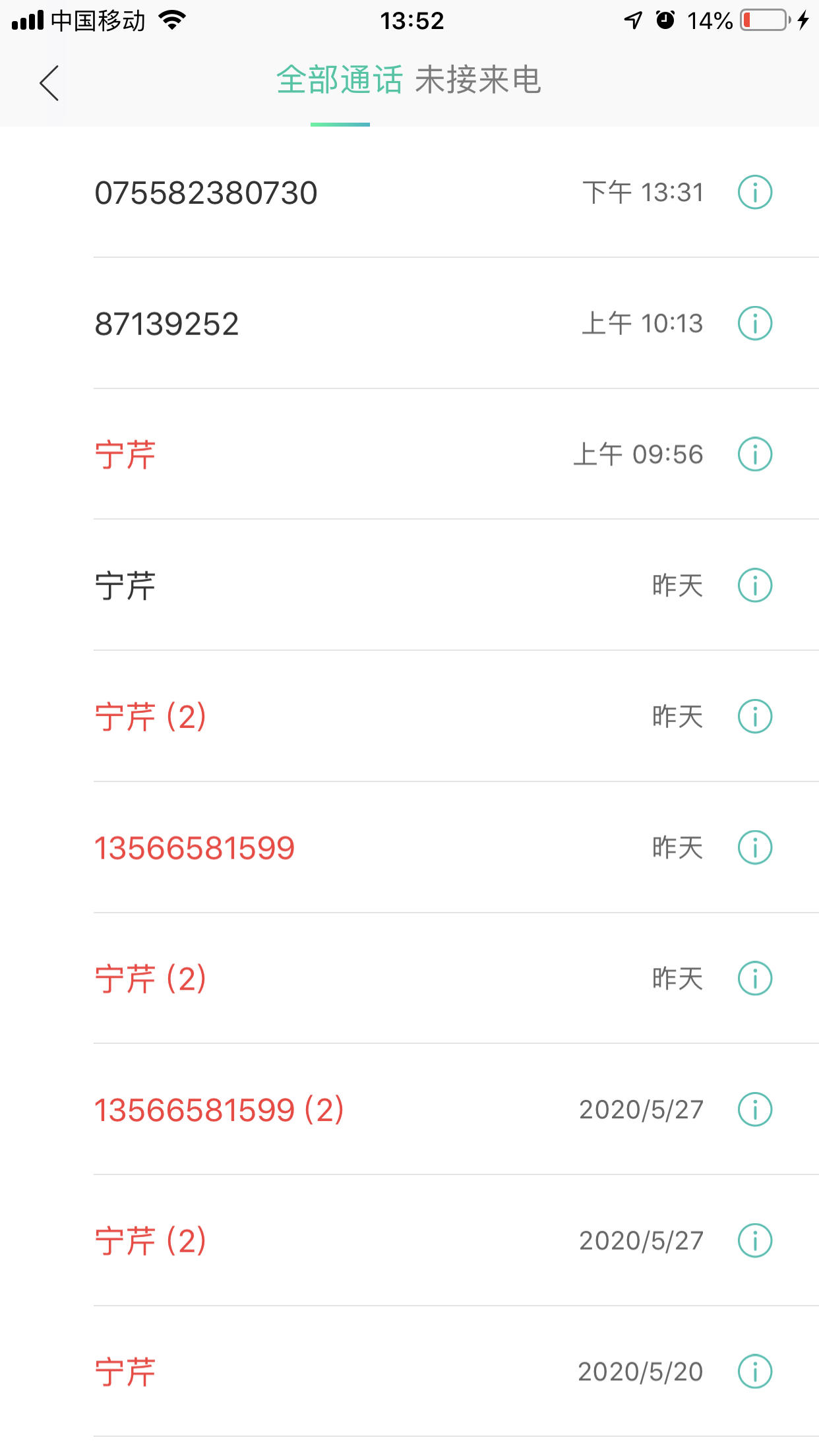Show info for 13566581599 call from 昨天
The height and width of the screenshot is (1456, 819).
[755, 847]
